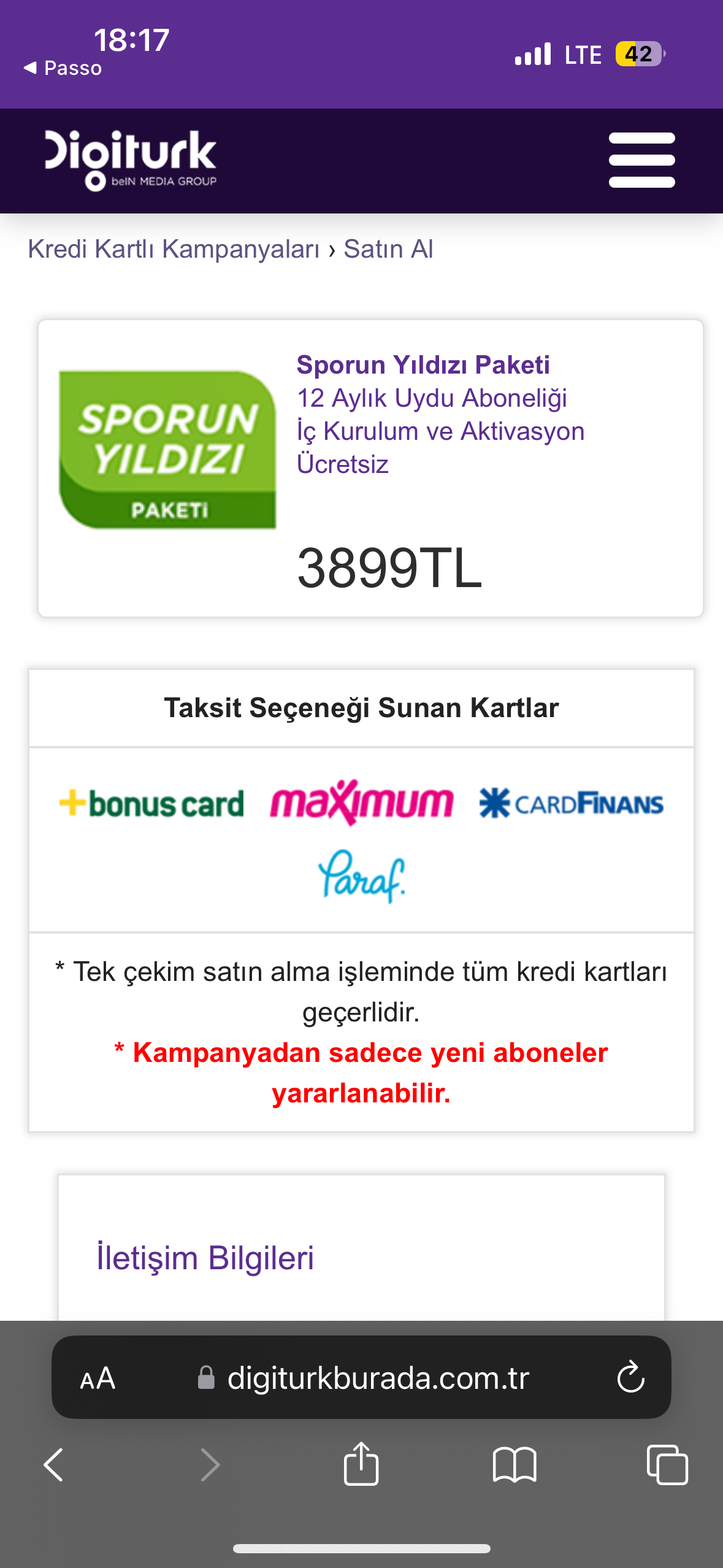Go to Digiturk home via logo
The width and height of the screenshot is (723, 1568).
point(131,160)
